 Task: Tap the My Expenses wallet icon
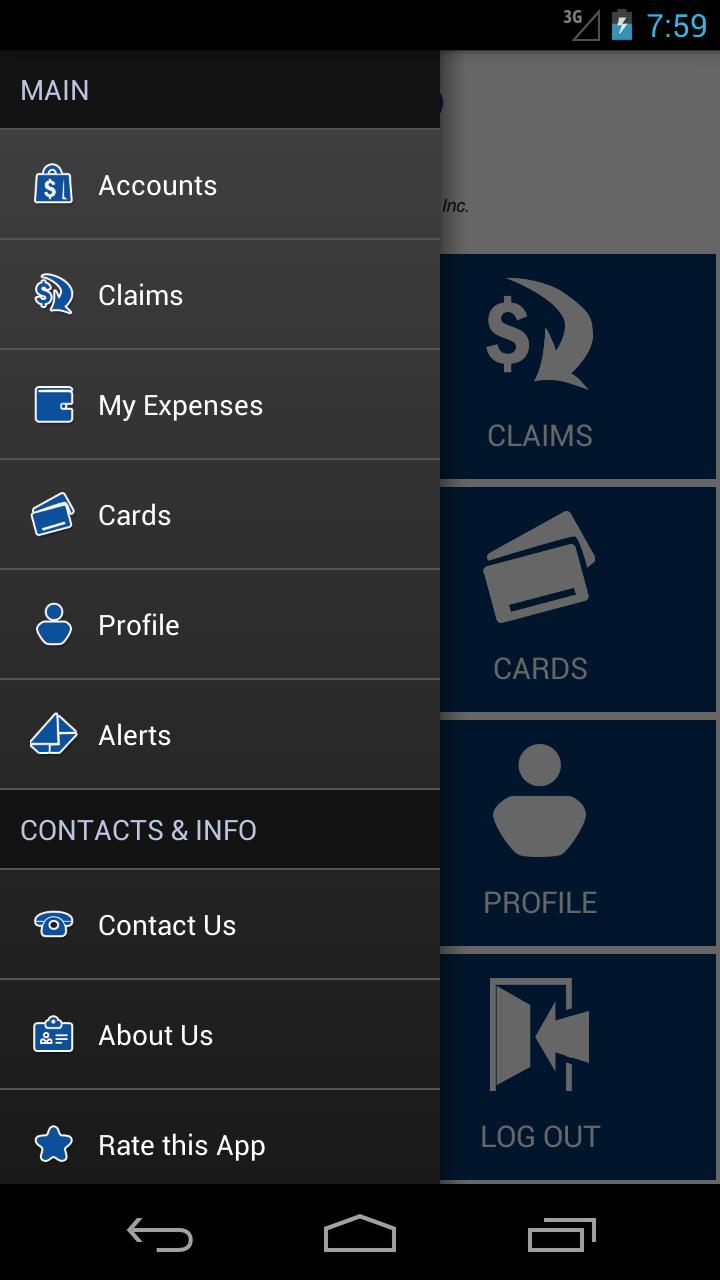coord(52,405)
